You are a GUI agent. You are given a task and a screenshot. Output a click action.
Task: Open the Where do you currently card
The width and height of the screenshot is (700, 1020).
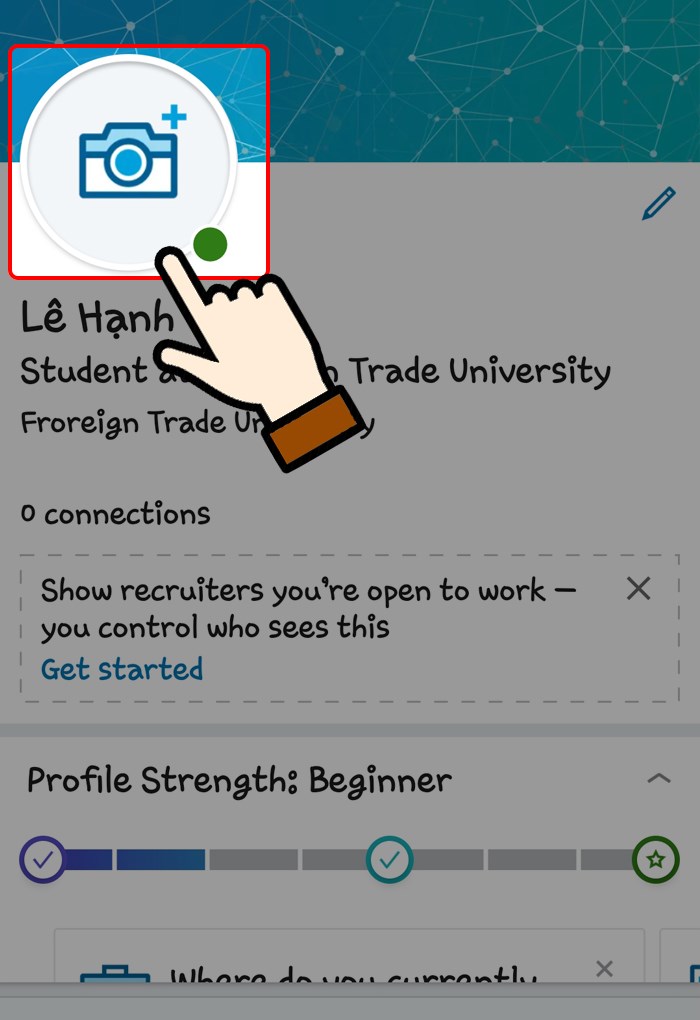pyautogui.click(x=350, y=975)
